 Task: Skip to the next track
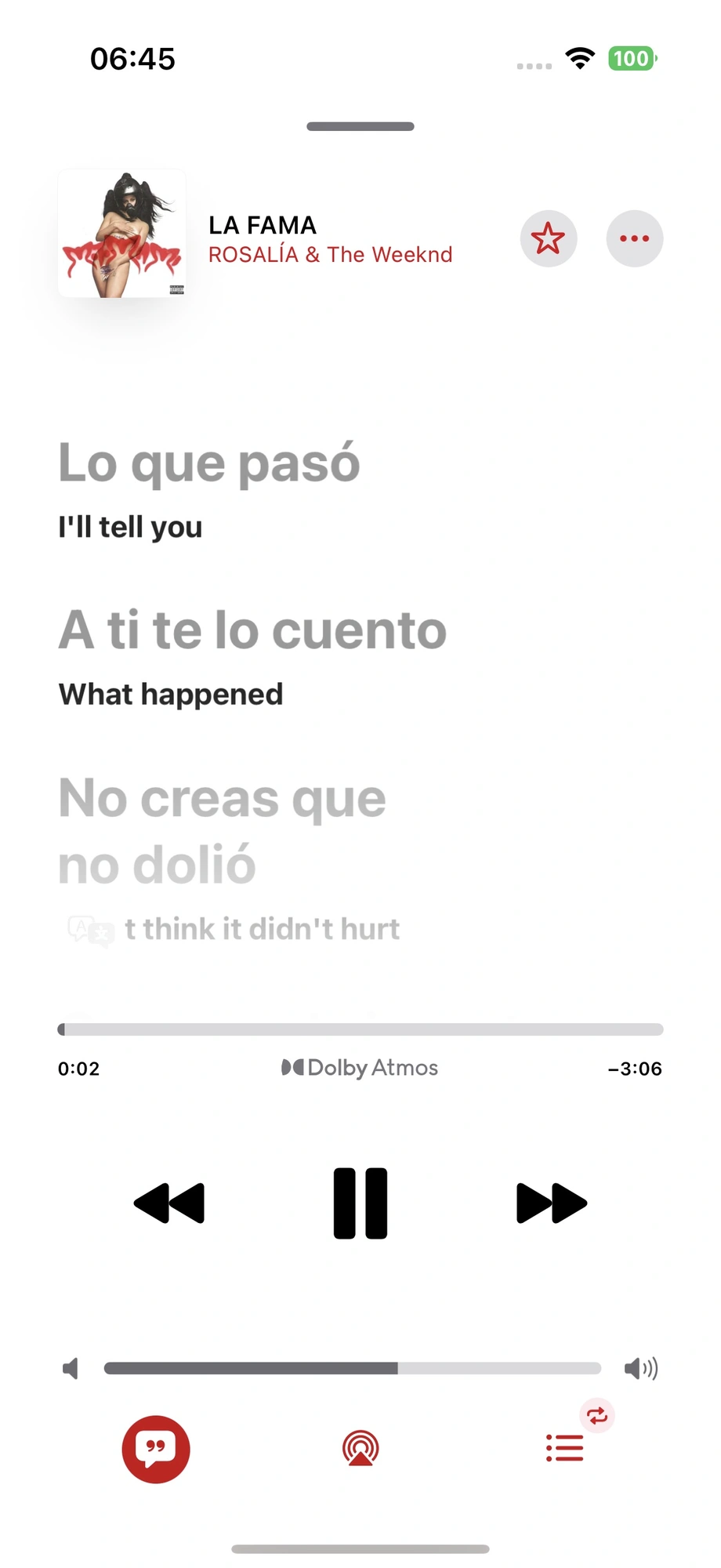[551, 1203]
